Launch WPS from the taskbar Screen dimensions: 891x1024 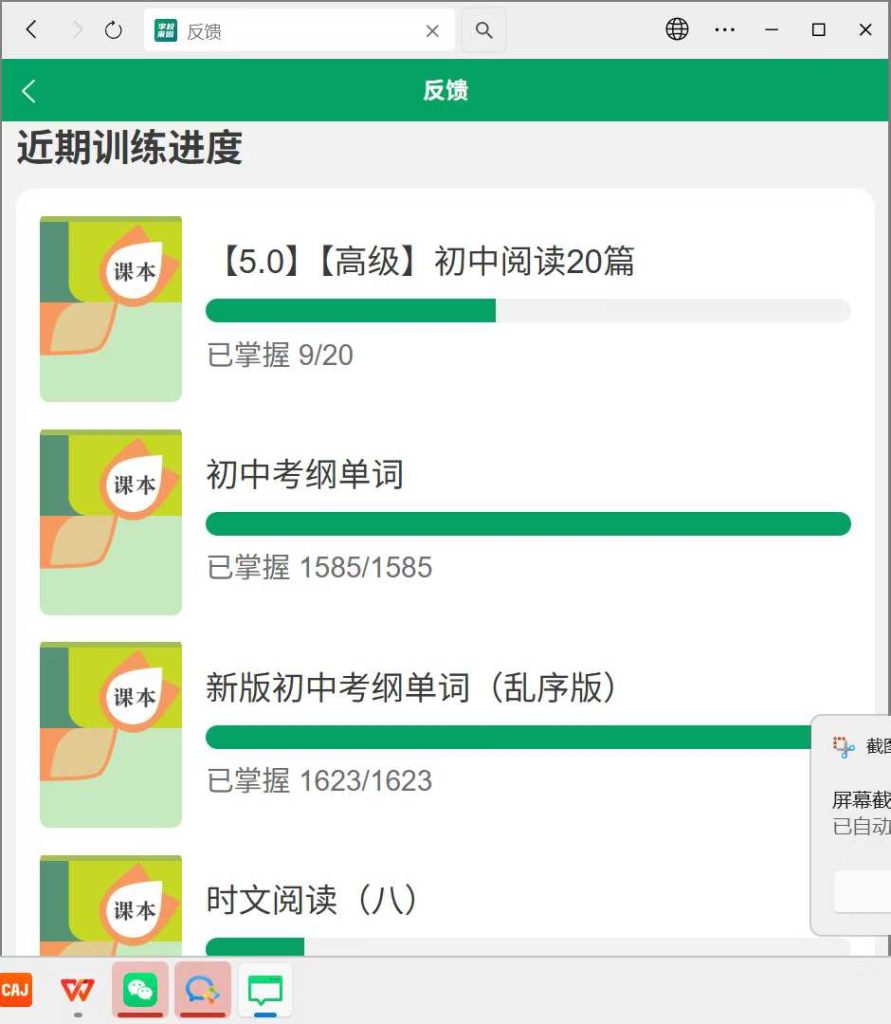tap(77, 990)
